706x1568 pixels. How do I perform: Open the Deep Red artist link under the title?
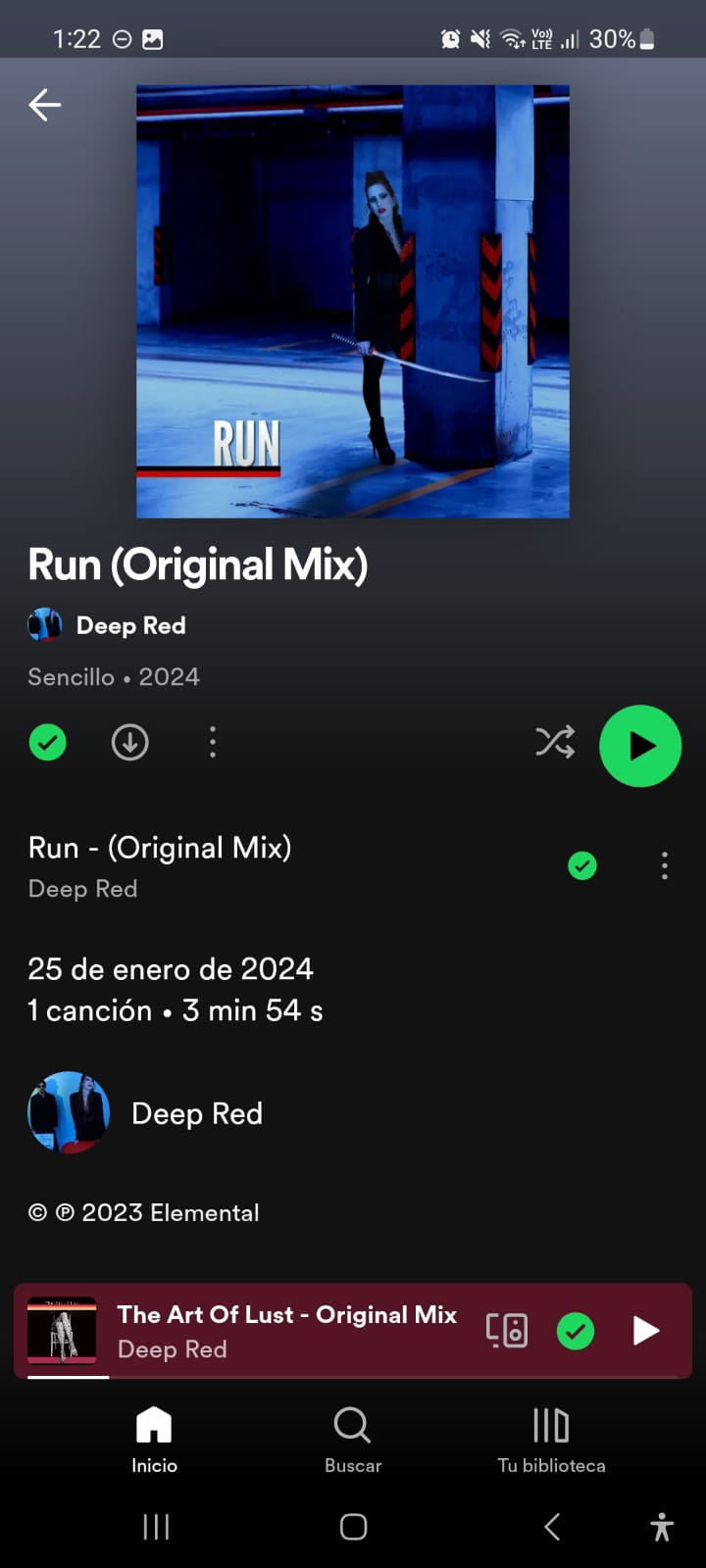129,625
